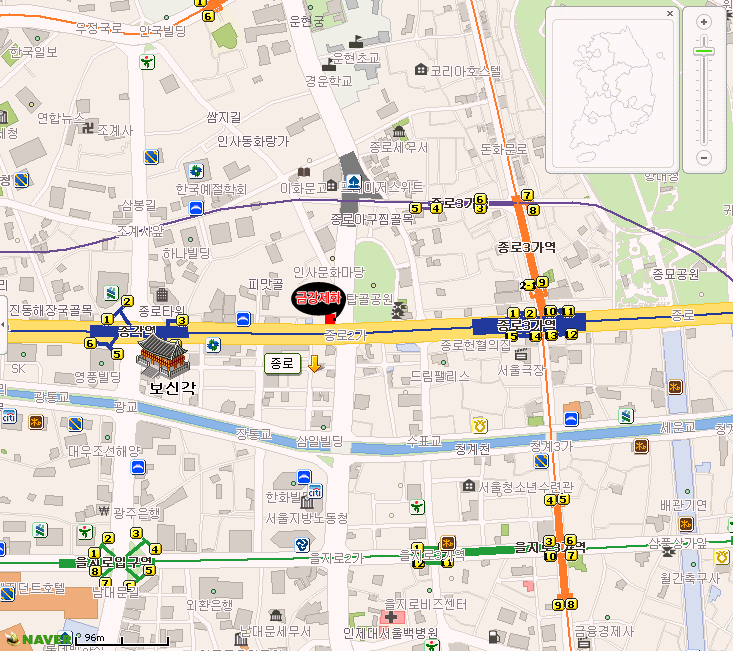Zoom out with the minus button

tap(704, 158)
